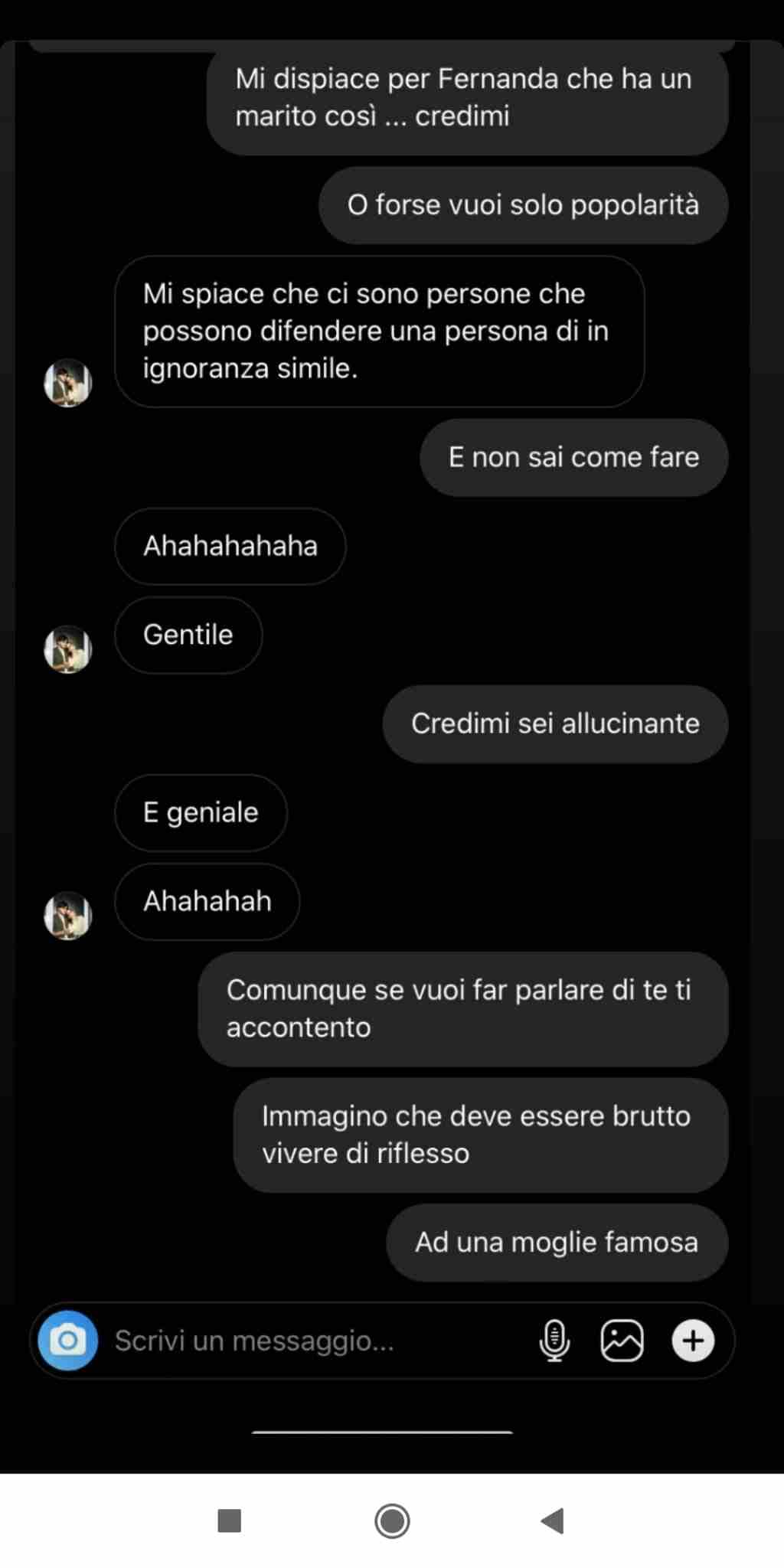The height and width of the screenshot is (1568, 784).
Task: Record a voice message with the microphone
Action: coord(554,1341)
